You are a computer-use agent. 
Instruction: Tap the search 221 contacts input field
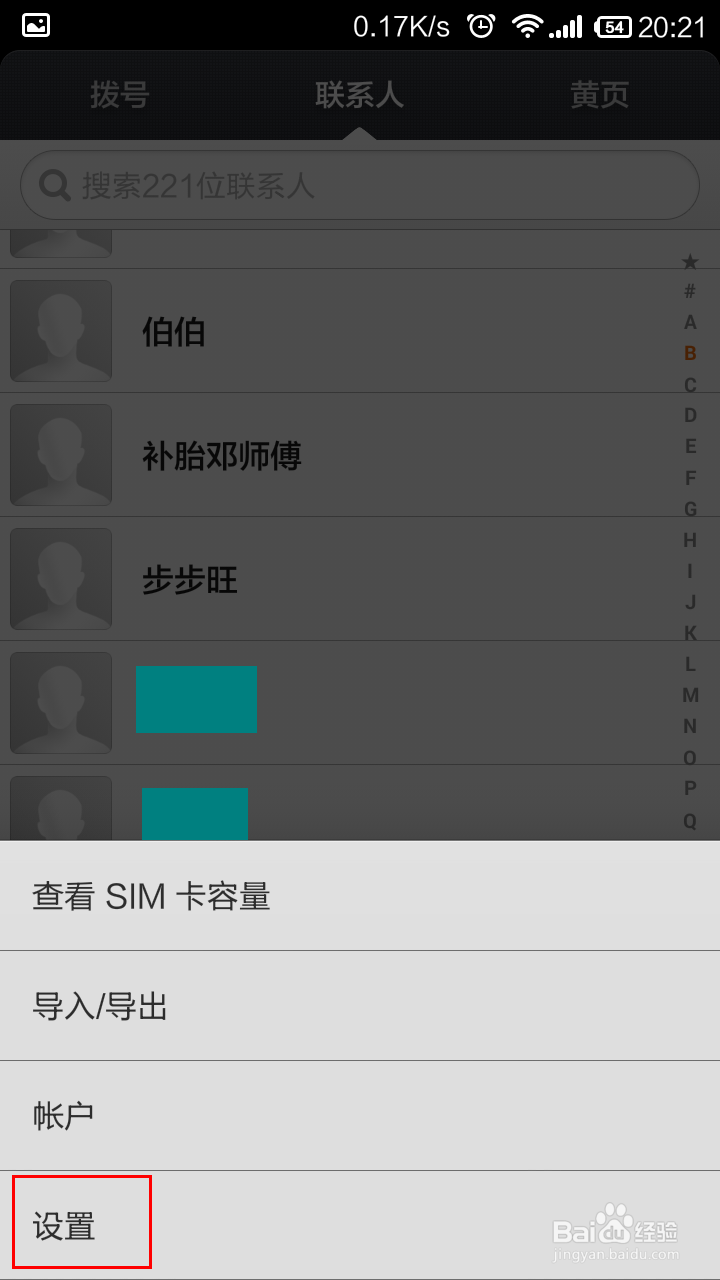[x=360, y=185]
